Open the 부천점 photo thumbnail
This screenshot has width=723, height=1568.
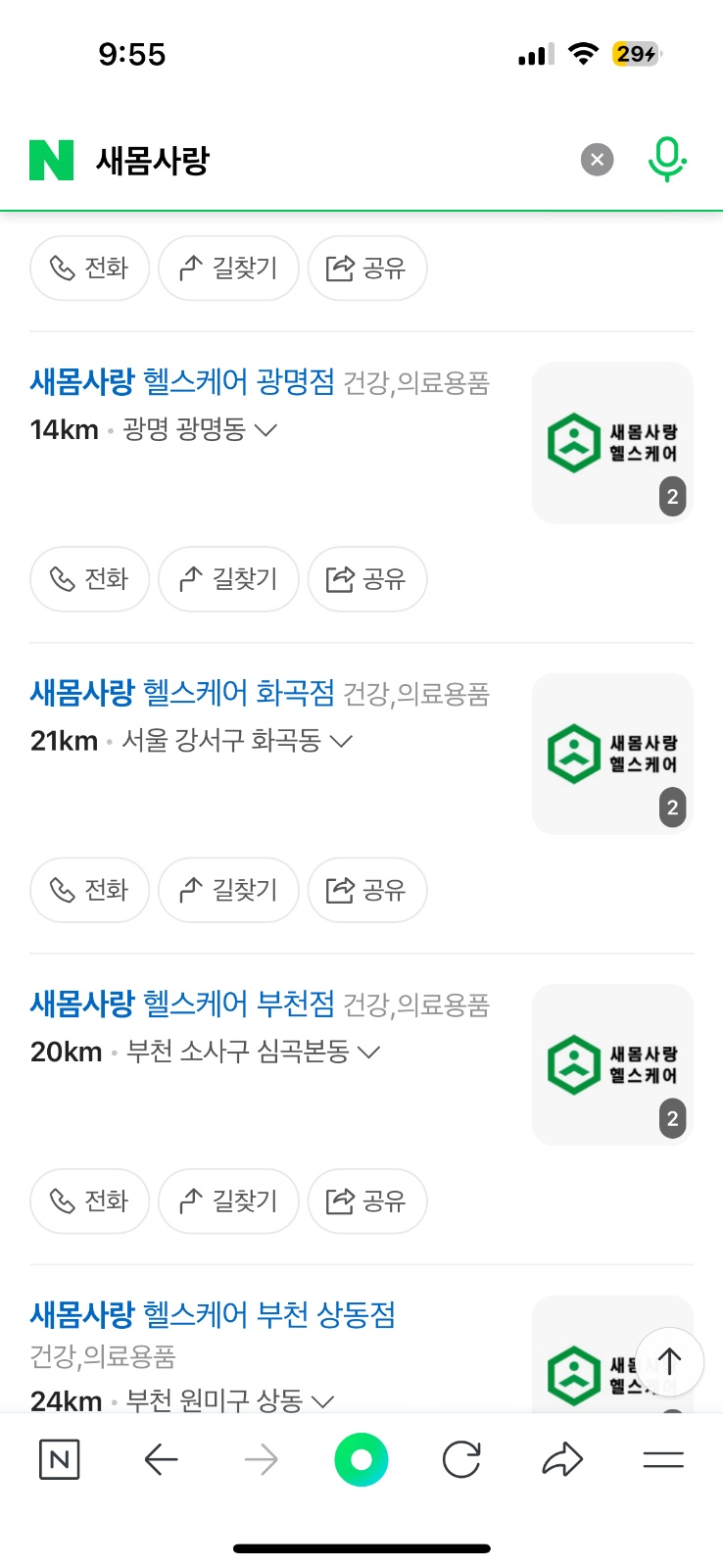[x=612, y=1064]
